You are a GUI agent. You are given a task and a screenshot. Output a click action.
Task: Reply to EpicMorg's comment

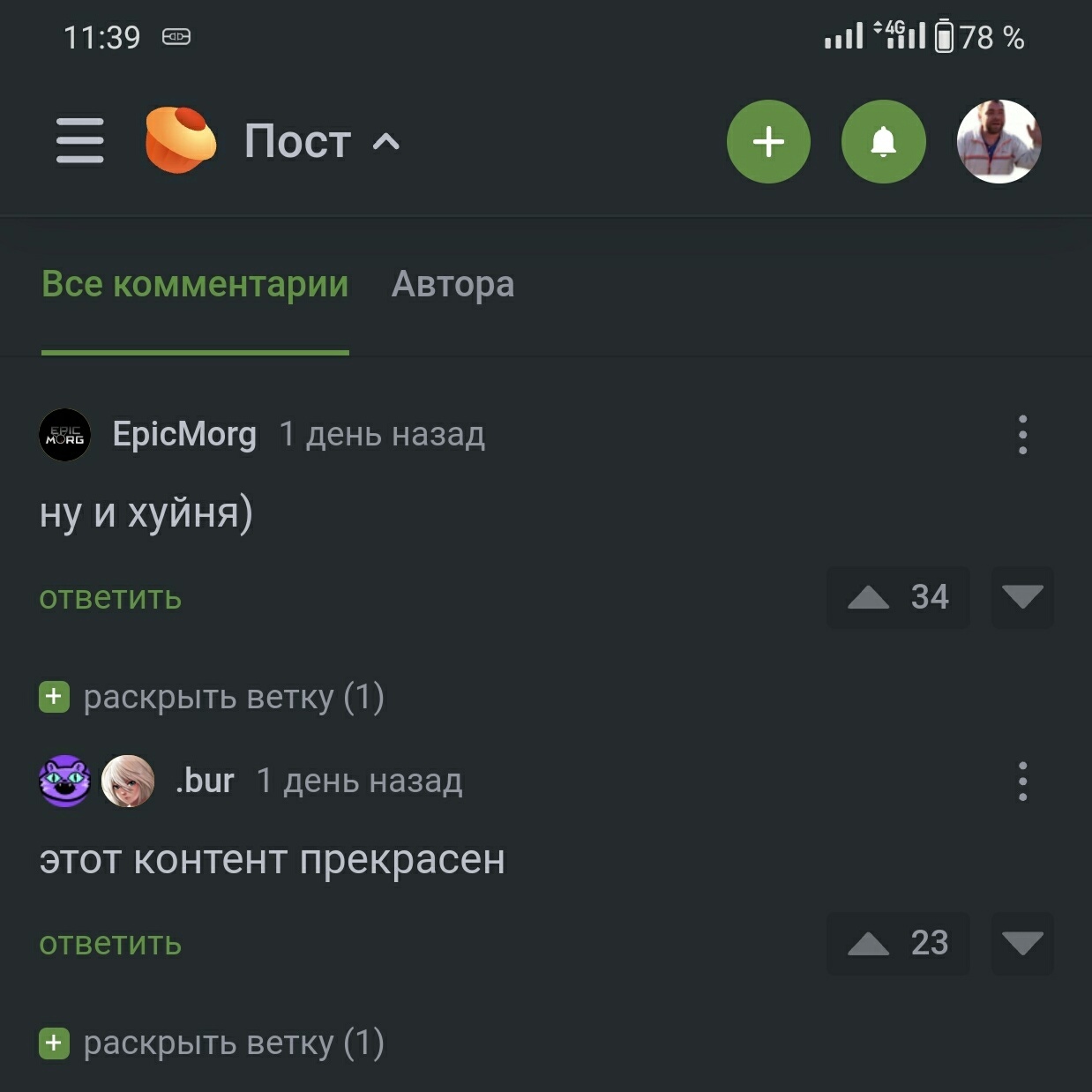coord(110,598)
